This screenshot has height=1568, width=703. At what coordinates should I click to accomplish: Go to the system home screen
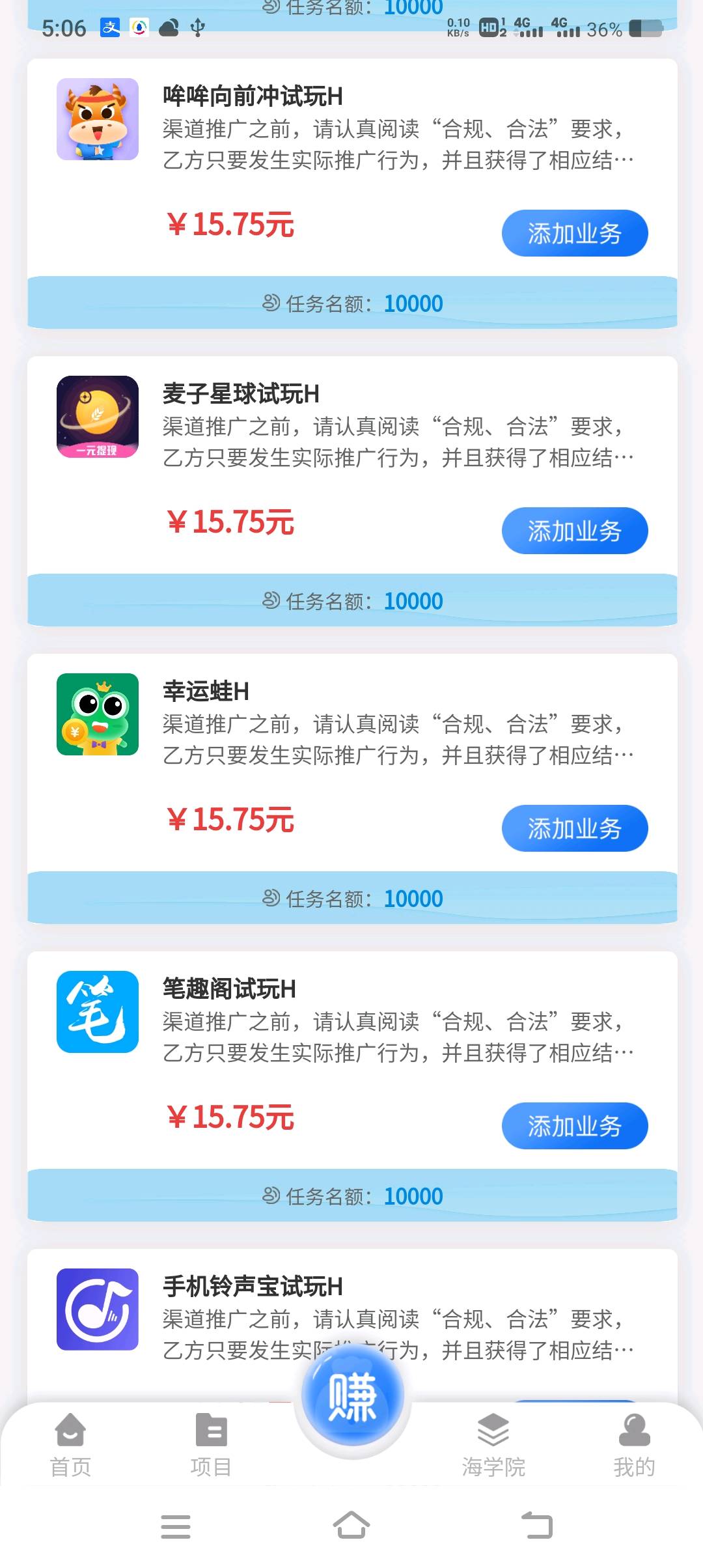(x=351, y=1526)
